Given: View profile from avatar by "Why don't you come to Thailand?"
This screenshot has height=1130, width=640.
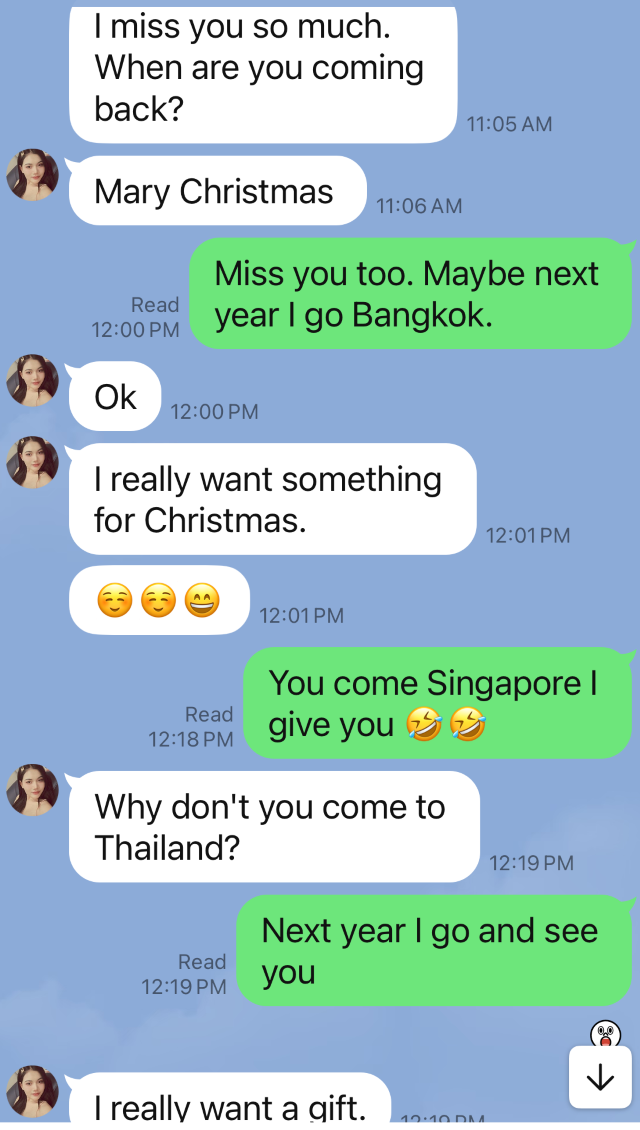Looking at the screenshot, I should pos(32,791).
